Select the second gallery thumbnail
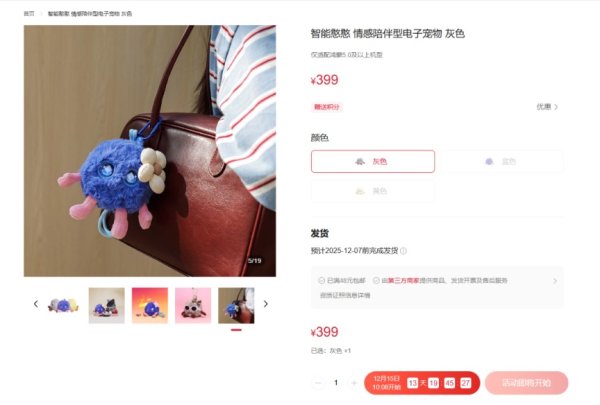This screenshot has height=405, width=600. click(x=107, y=305)
